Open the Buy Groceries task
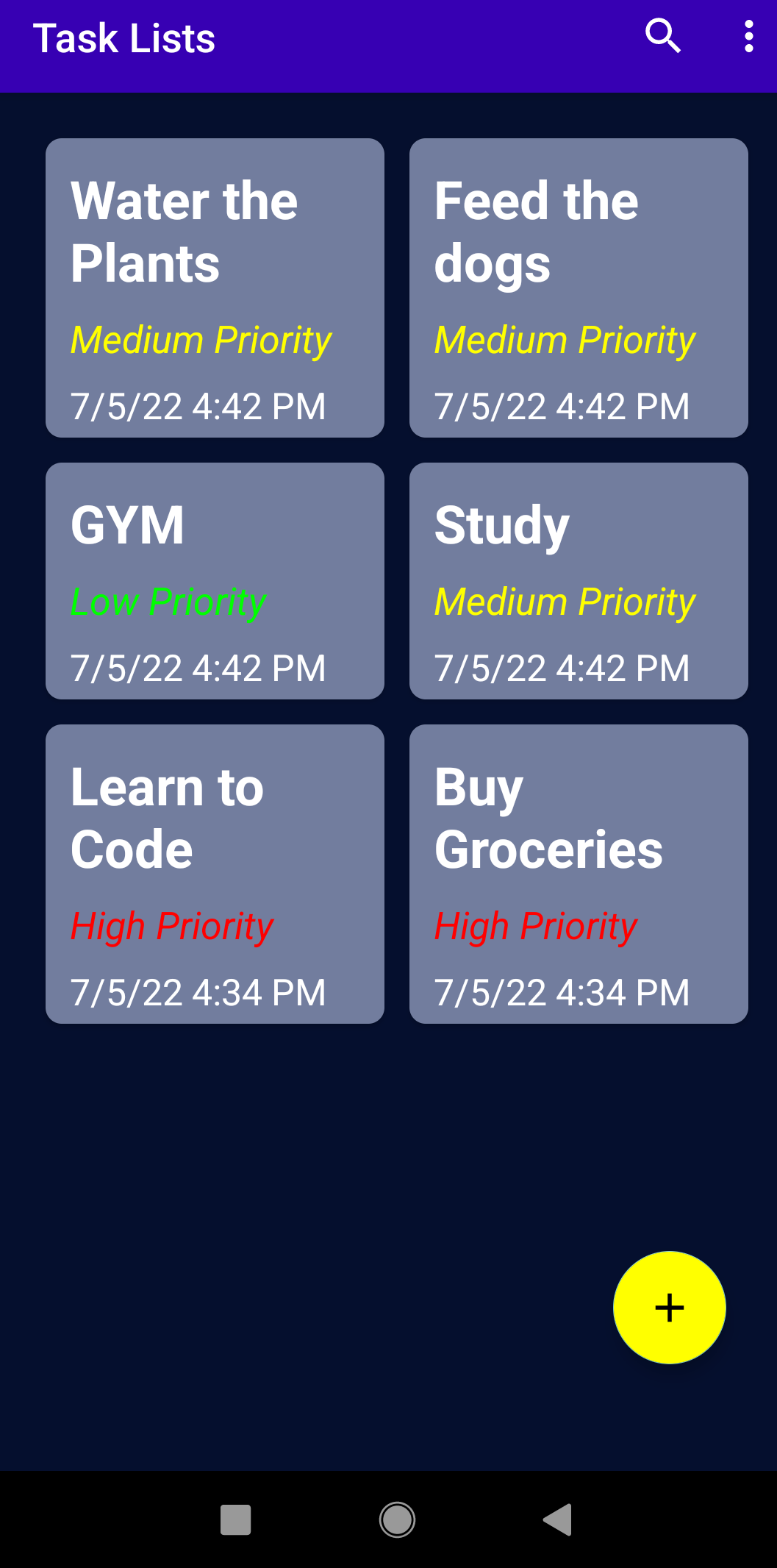 [579, 873]
